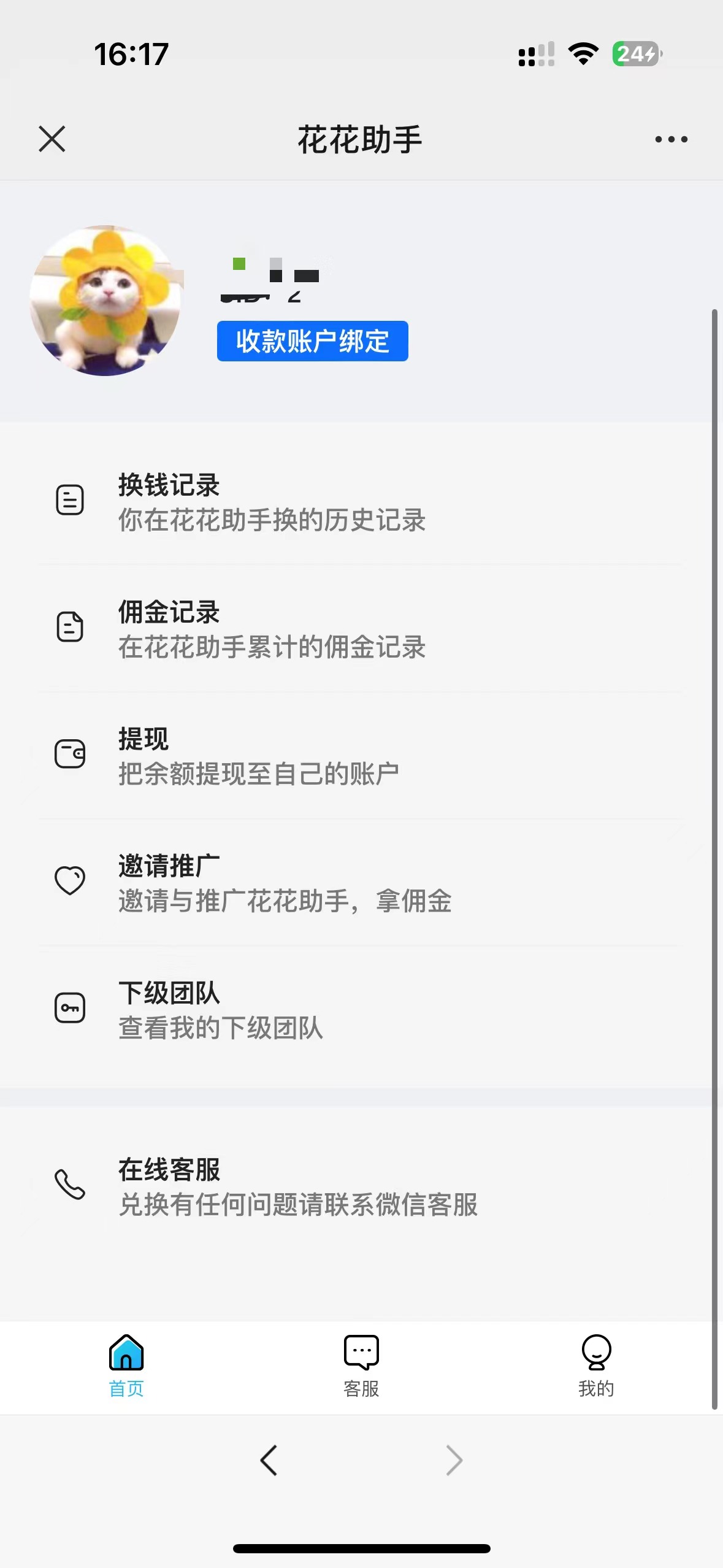Close the 花花助手 mini program
This screenshot has width=723, height=1568.
tap(52, 139)
